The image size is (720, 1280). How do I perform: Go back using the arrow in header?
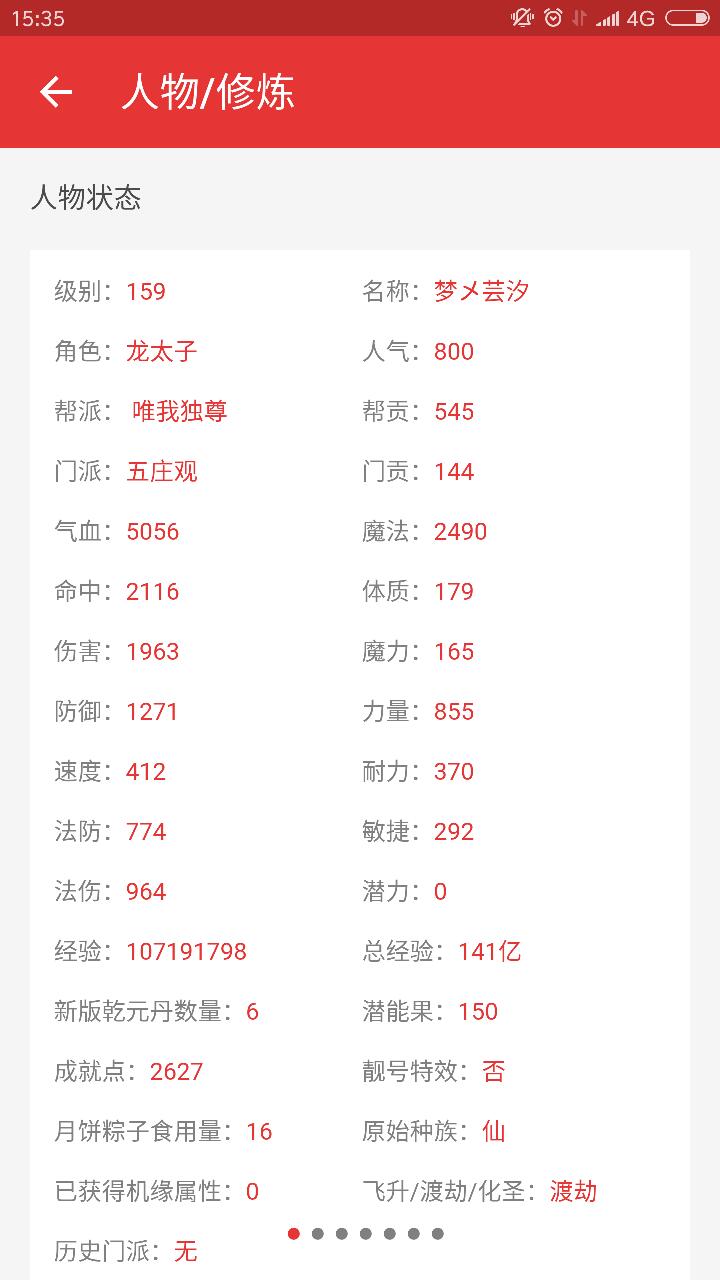click(x=56, y=92)
